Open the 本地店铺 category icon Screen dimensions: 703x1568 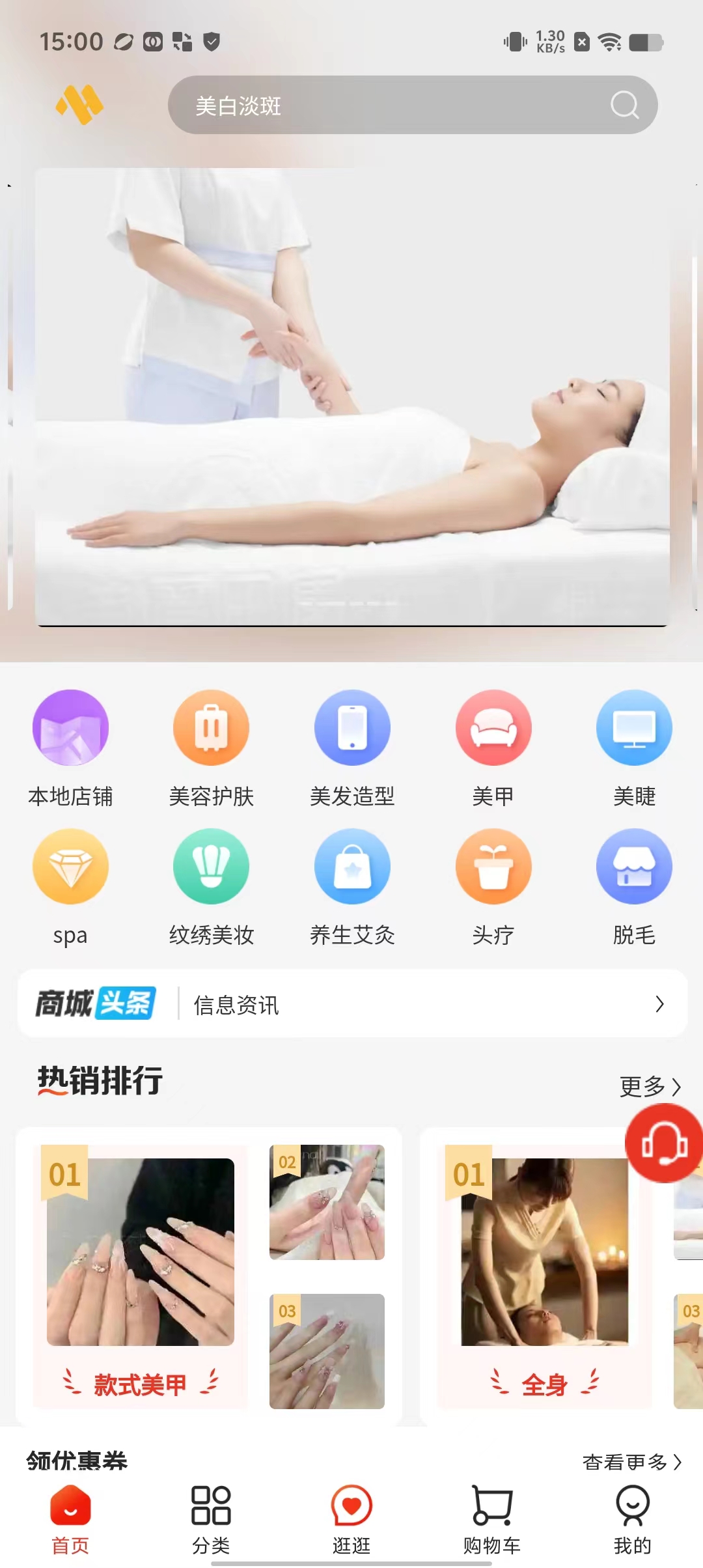[70, 727]
